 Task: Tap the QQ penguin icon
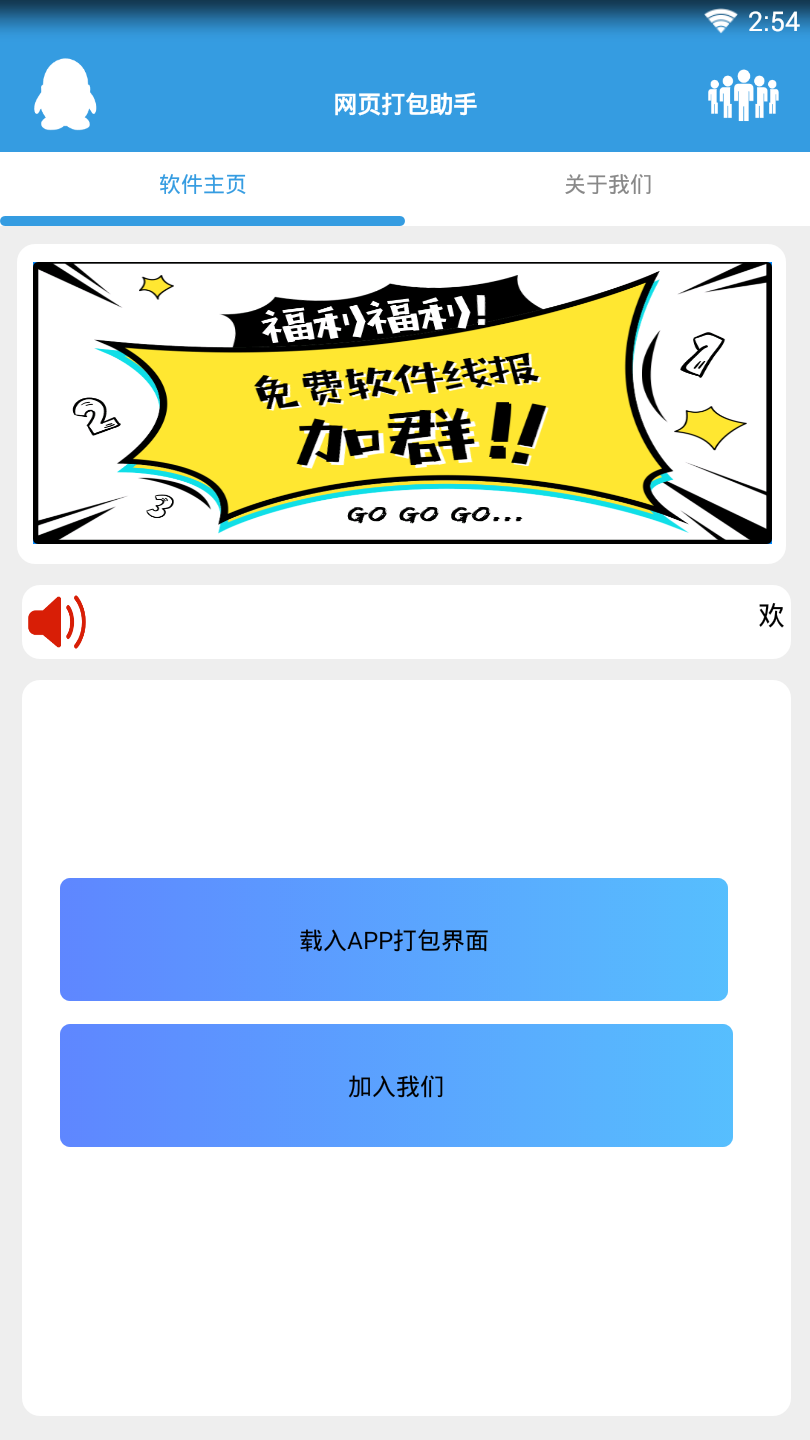65,95
